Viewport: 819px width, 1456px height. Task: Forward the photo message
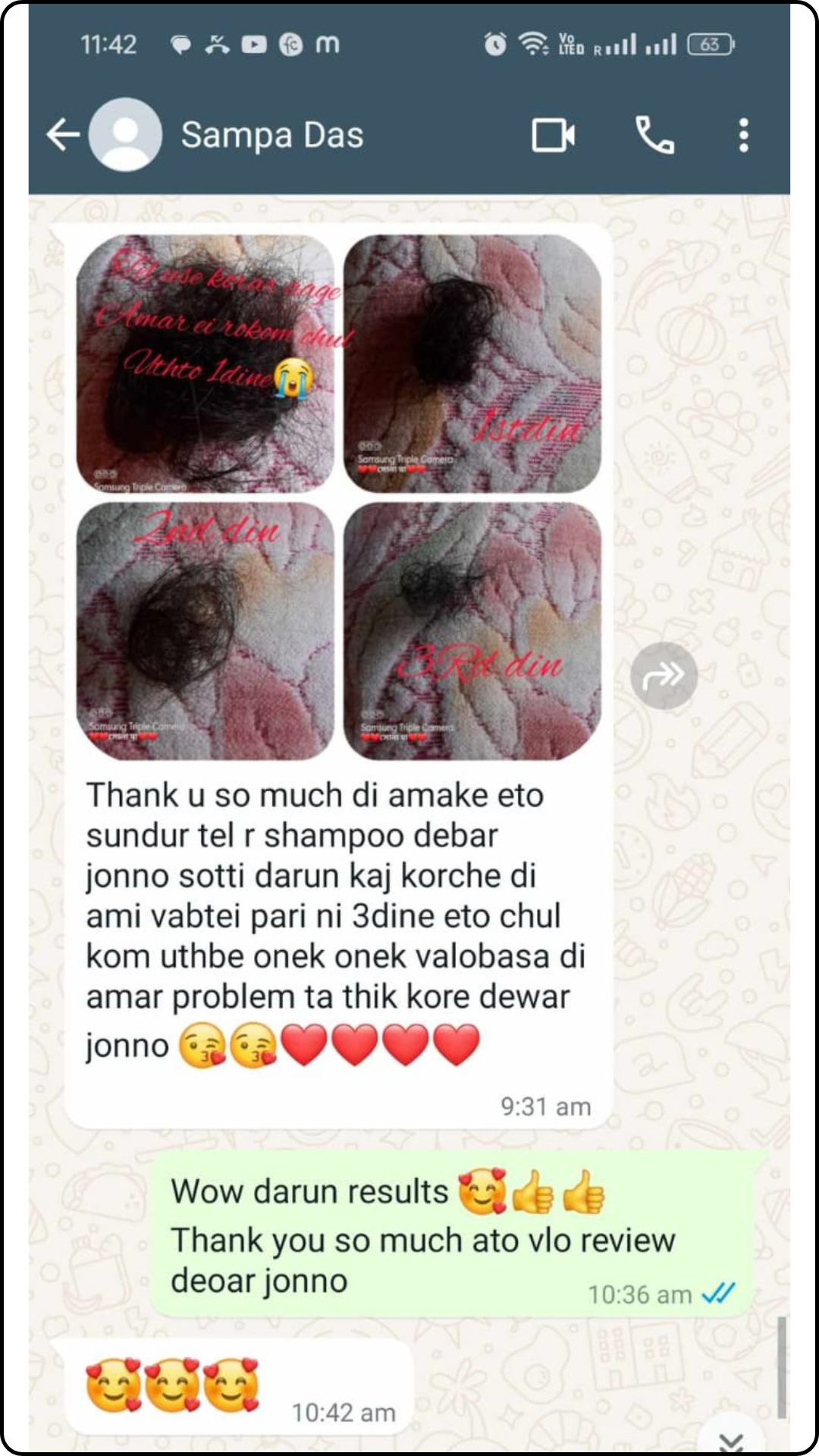664,675
